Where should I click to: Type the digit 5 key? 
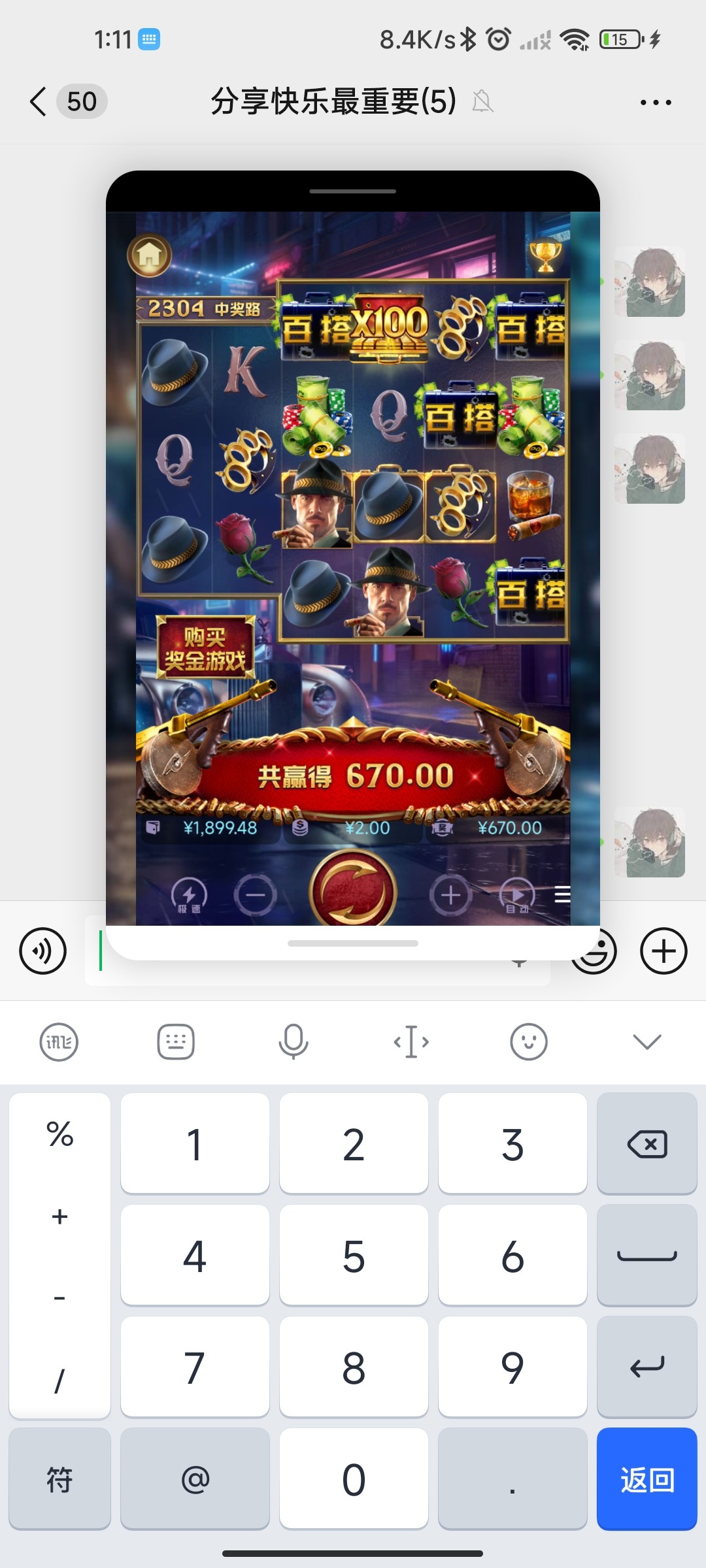click(354, 1255)
